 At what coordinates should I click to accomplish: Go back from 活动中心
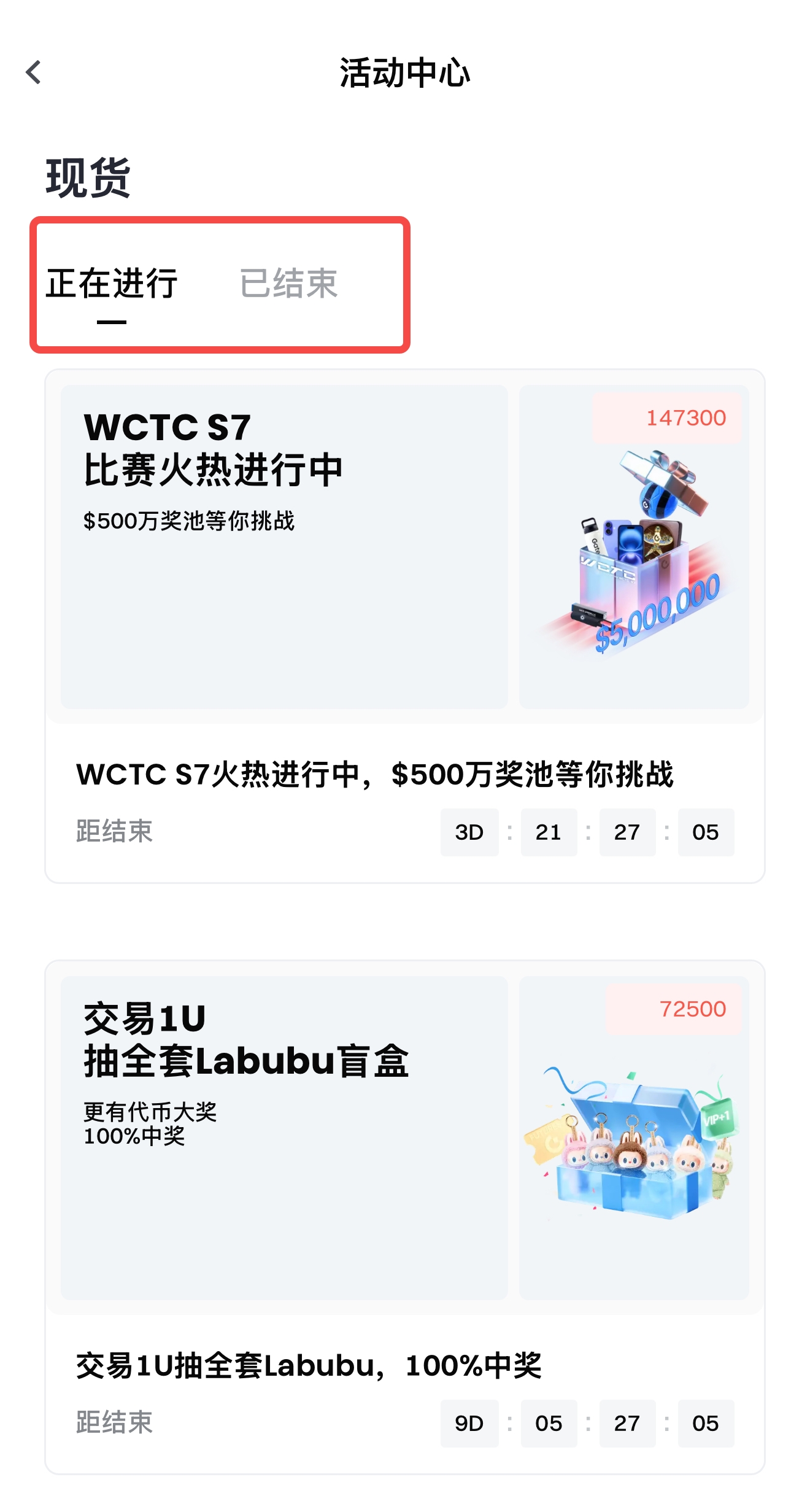click(34, 72)
